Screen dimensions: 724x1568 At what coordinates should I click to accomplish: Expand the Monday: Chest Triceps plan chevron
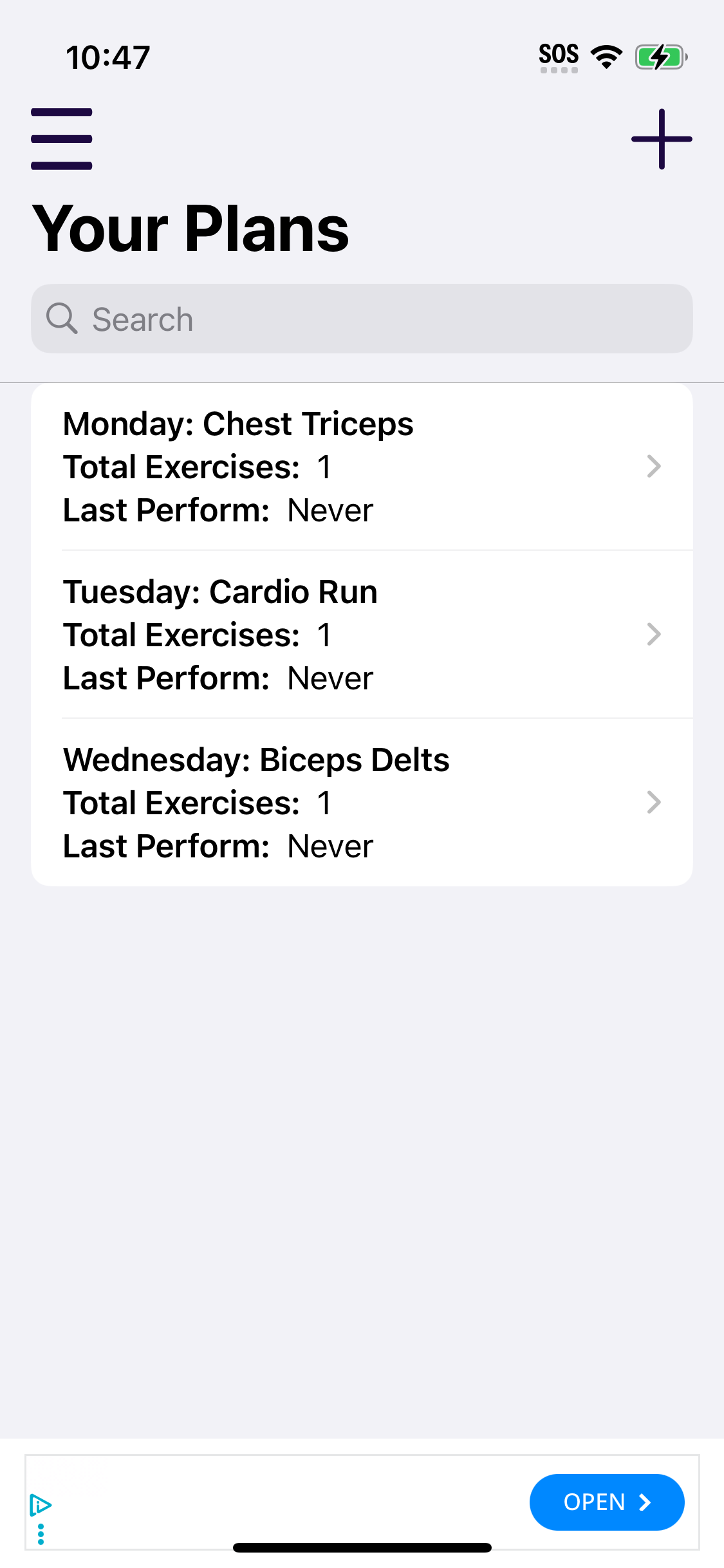click(654, 466)
